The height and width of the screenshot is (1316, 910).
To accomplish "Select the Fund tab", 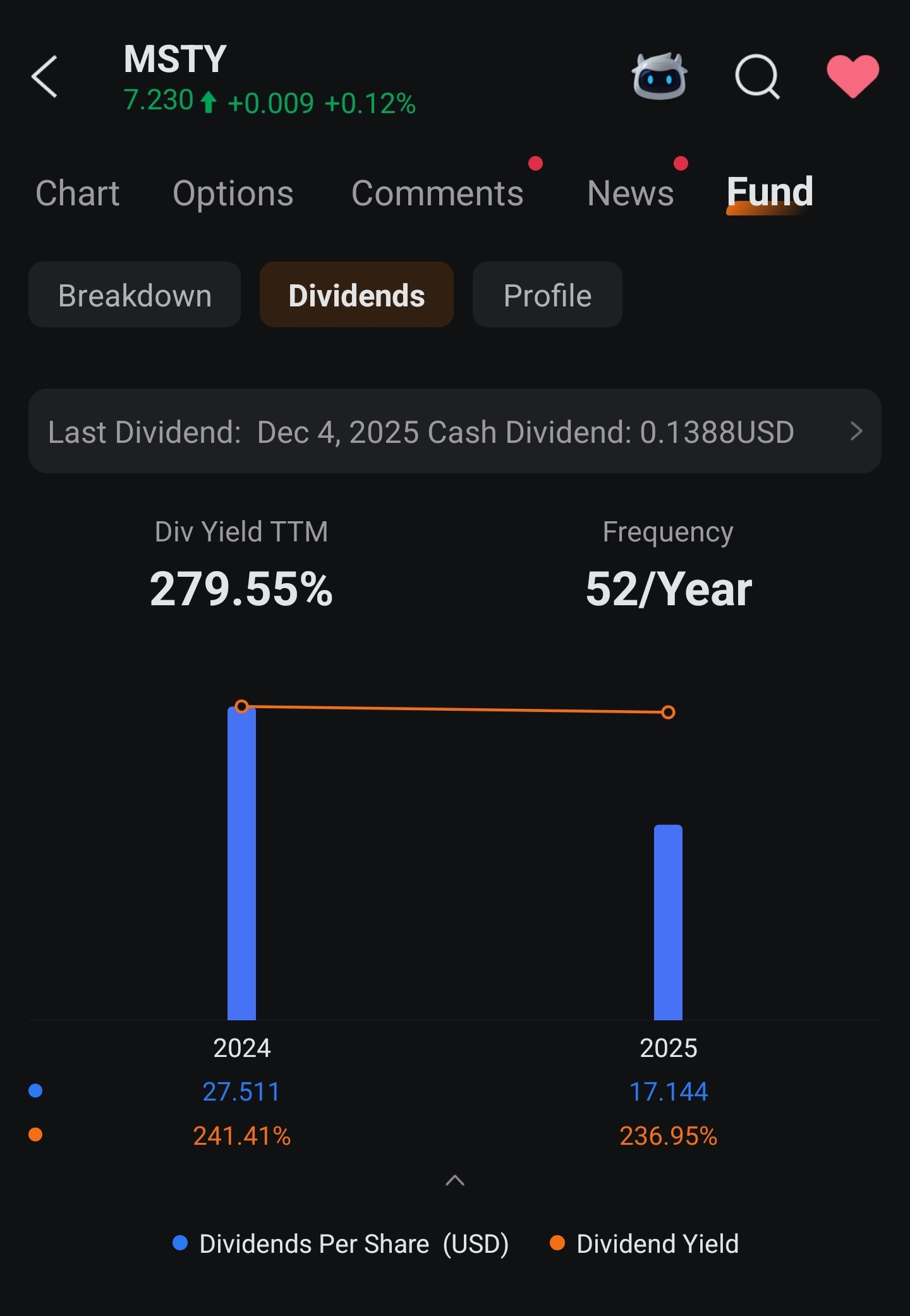I will tap(769, 192).
